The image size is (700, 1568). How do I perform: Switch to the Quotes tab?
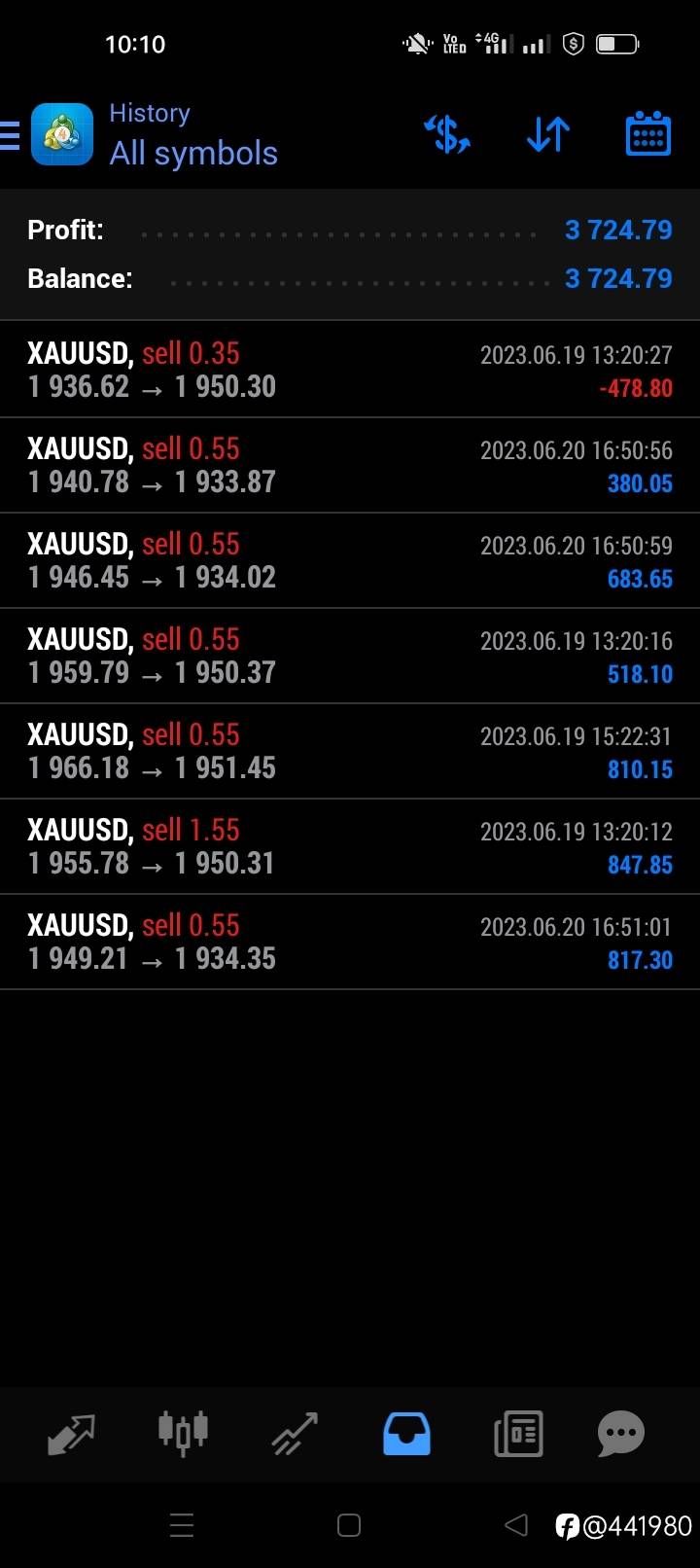click(72, 1433)
